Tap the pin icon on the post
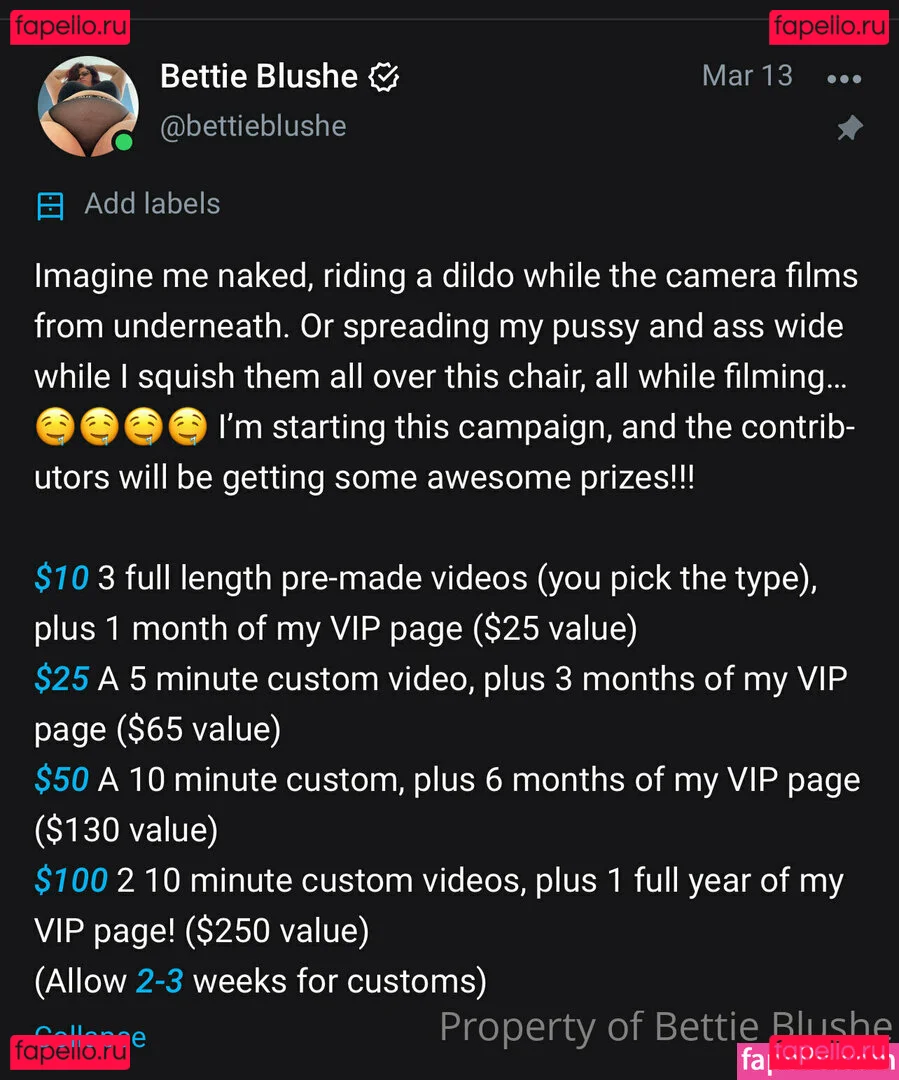899x1080 pixels. click(849, 129)
